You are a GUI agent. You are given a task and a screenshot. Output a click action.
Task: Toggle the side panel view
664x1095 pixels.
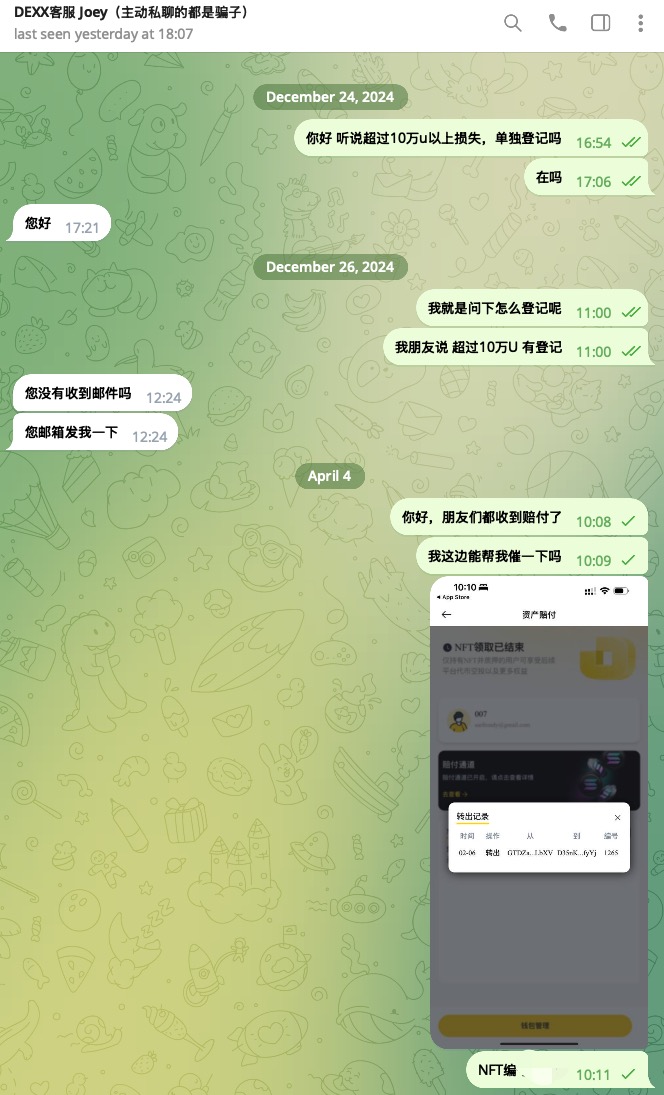pyautogui.click(x=601, y=23)
